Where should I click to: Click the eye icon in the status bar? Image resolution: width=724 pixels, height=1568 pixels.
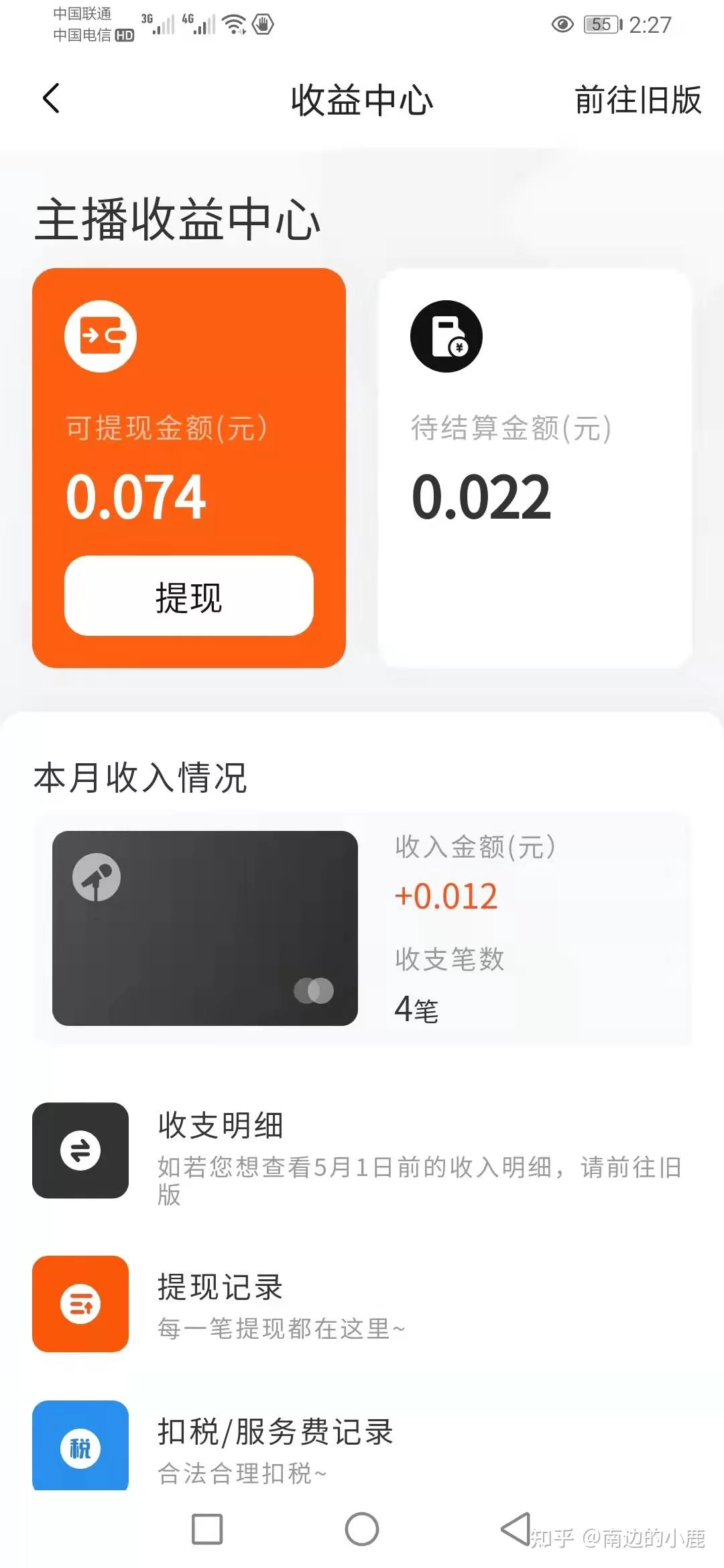click(562, 25)
